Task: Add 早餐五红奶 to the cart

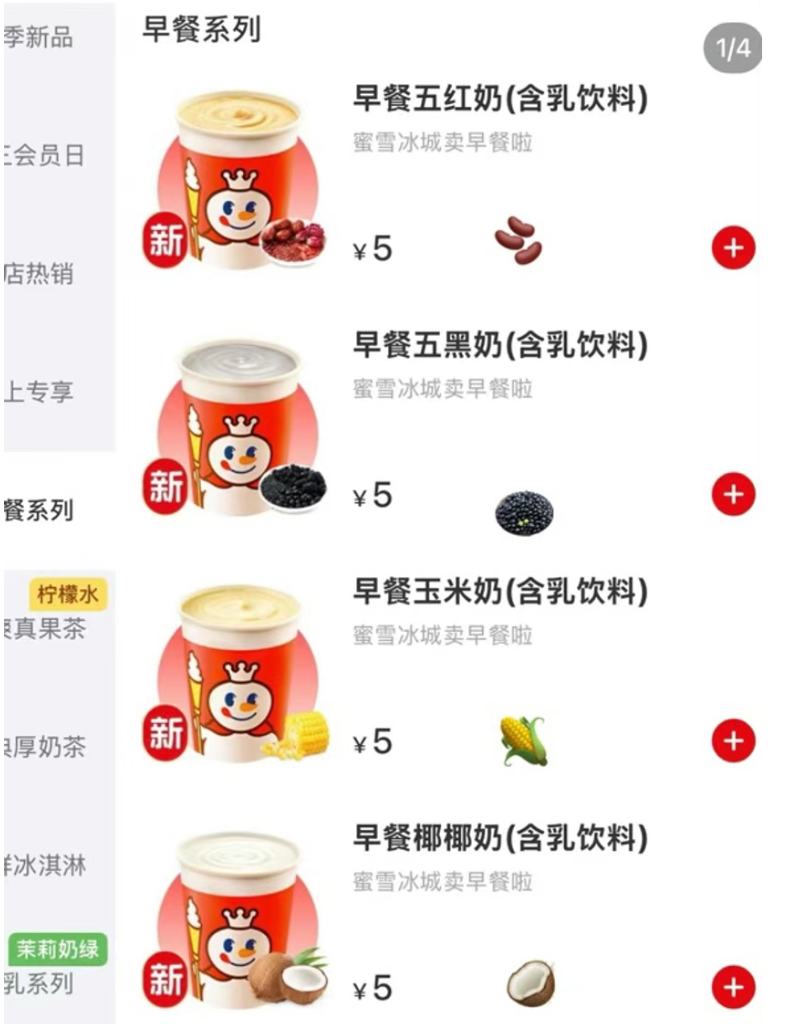Action: [x=733, y=248]
